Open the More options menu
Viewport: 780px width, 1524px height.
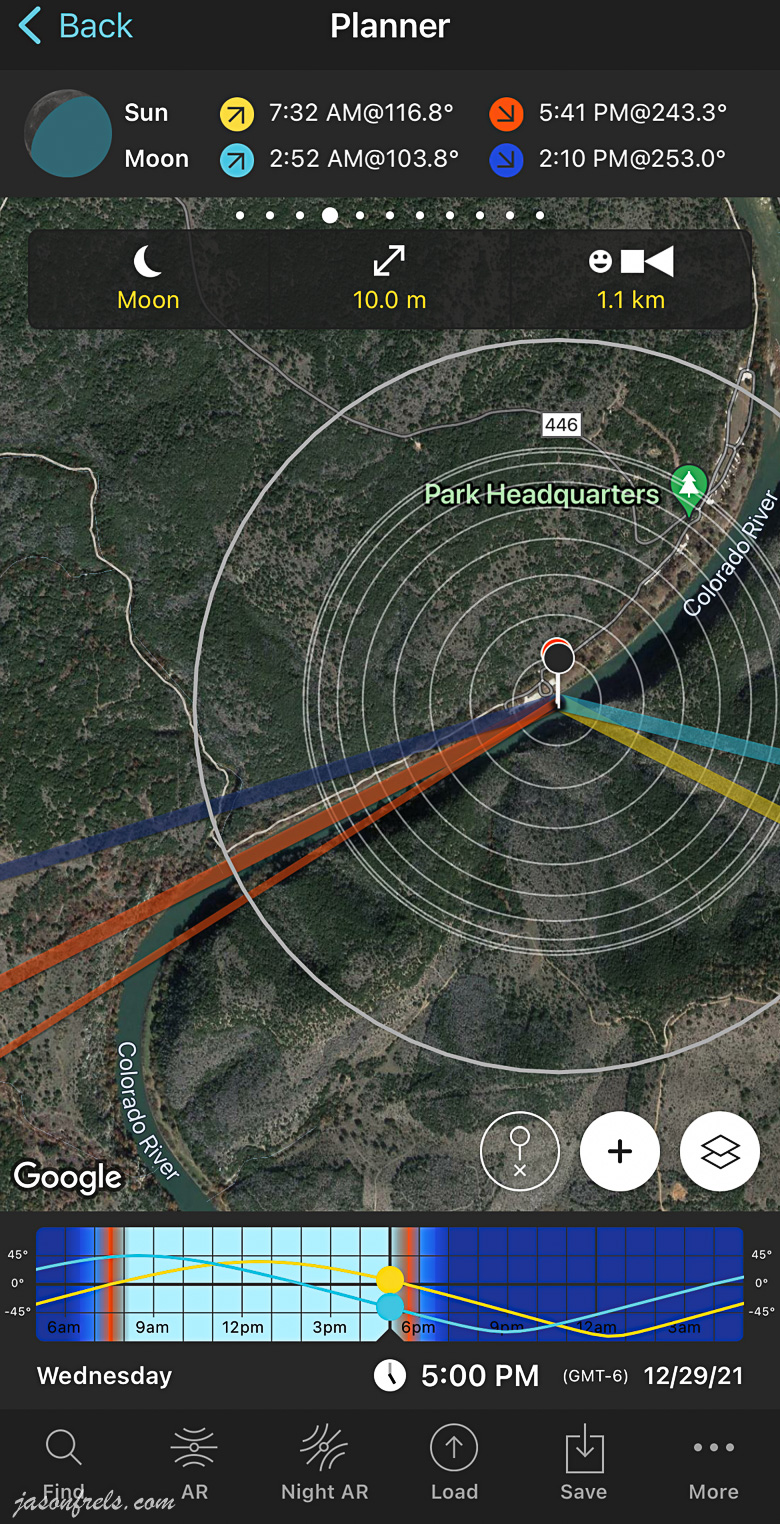pos(713,1462)
